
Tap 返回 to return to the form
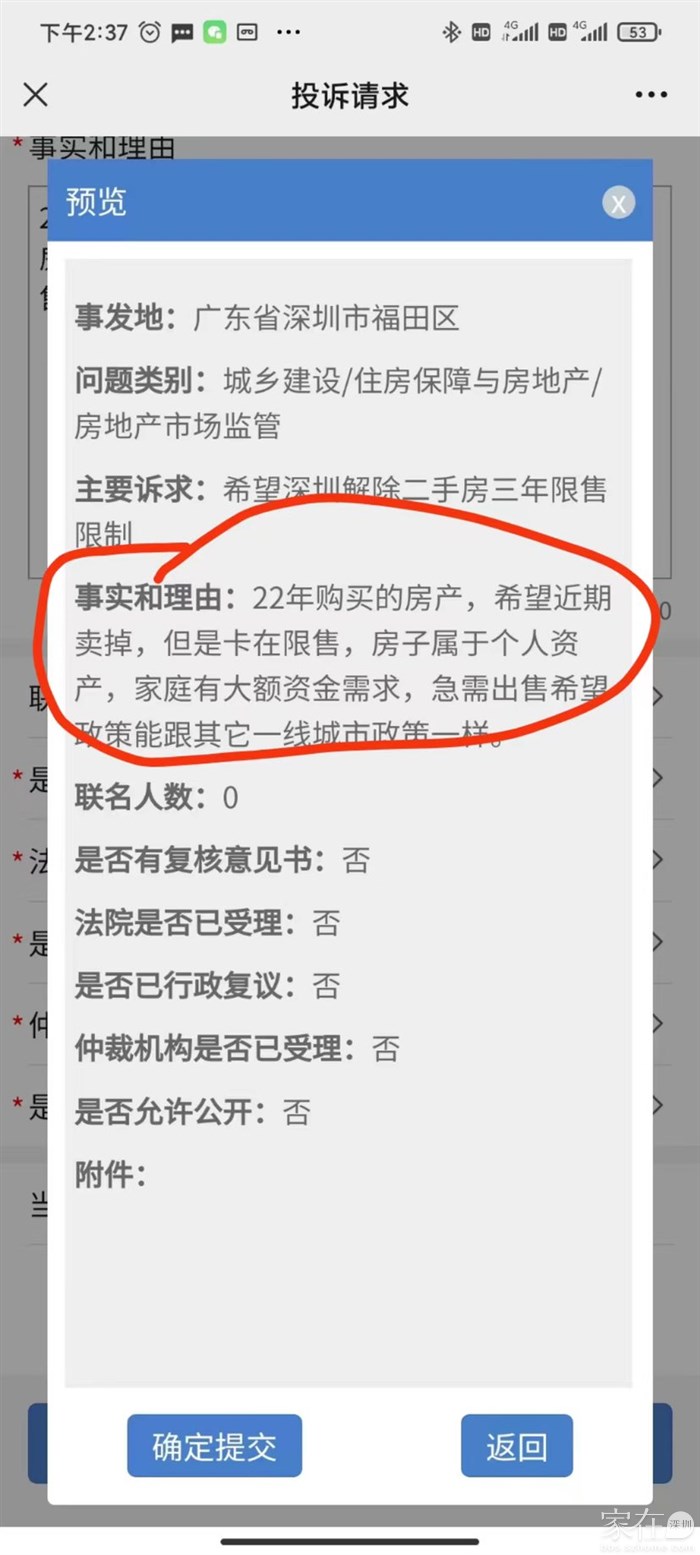coord(516,1445)
